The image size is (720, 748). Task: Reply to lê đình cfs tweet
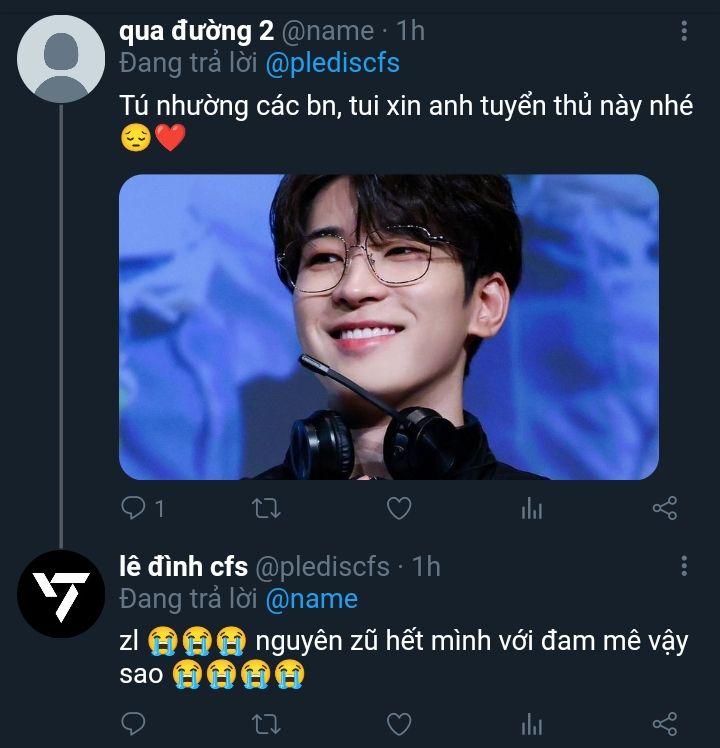point(133,723)
